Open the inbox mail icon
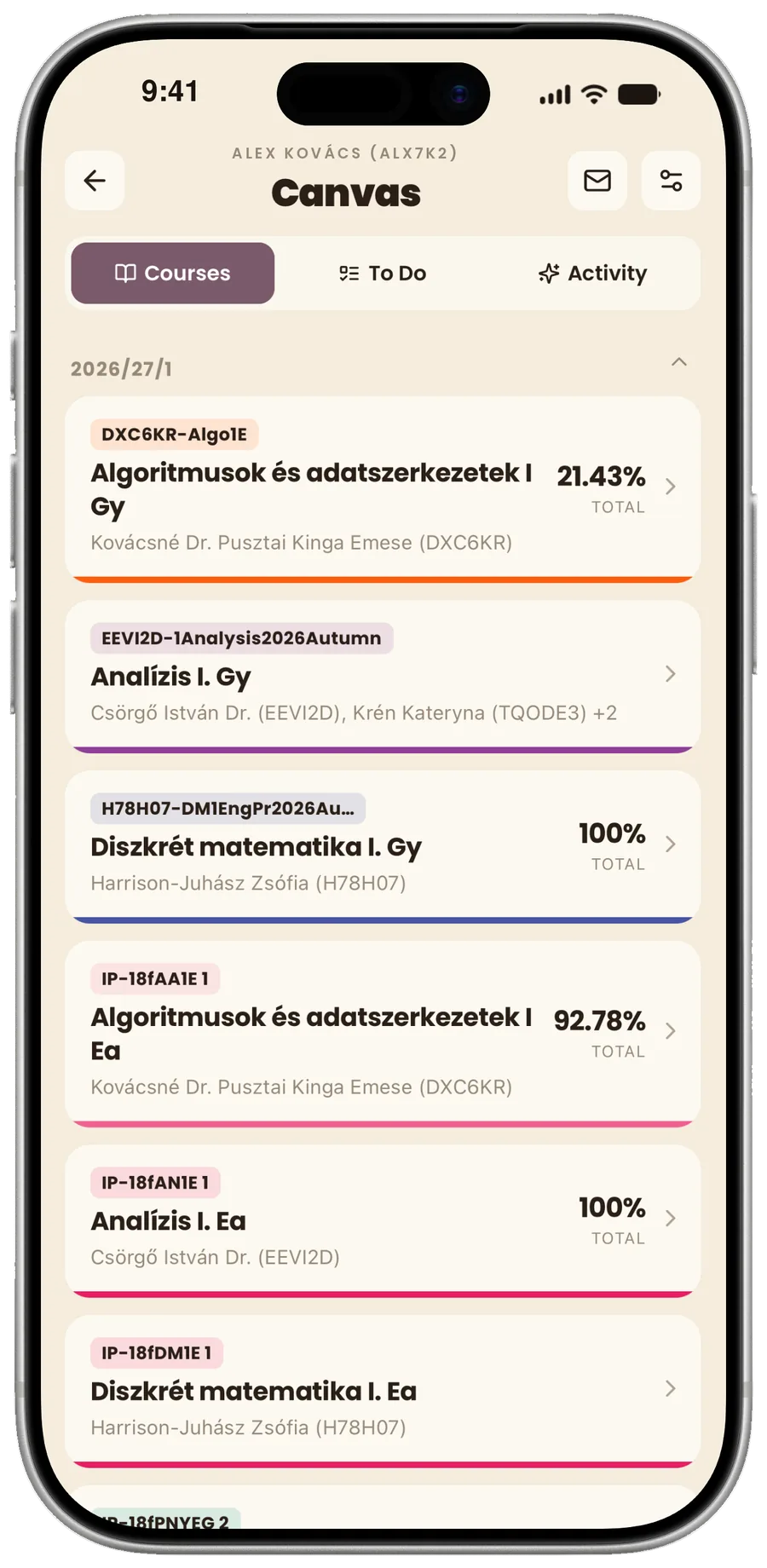Image resolution: width=767 pixels, height=1568 pixels. click(597, 181)
